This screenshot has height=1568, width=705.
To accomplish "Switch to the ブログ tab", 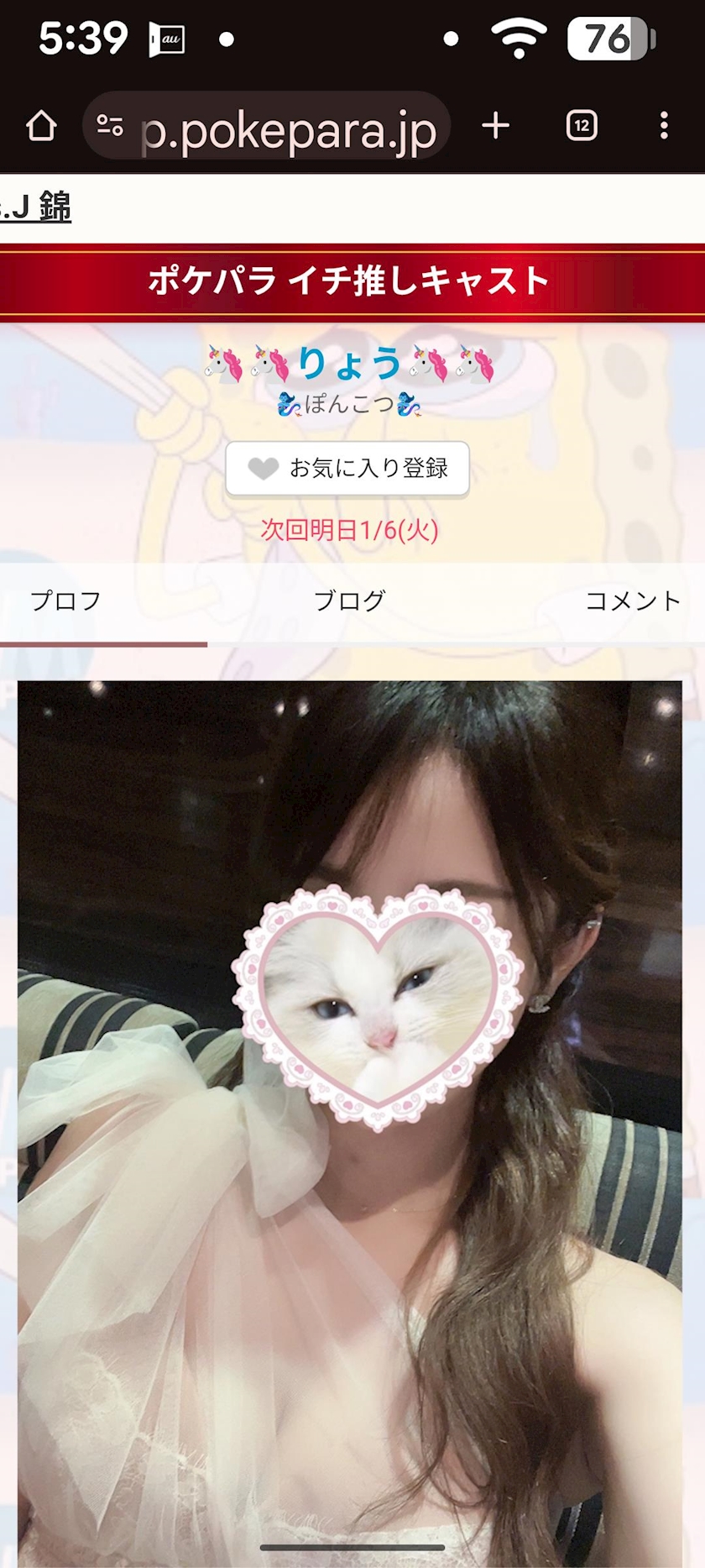I will click(349, 600).
